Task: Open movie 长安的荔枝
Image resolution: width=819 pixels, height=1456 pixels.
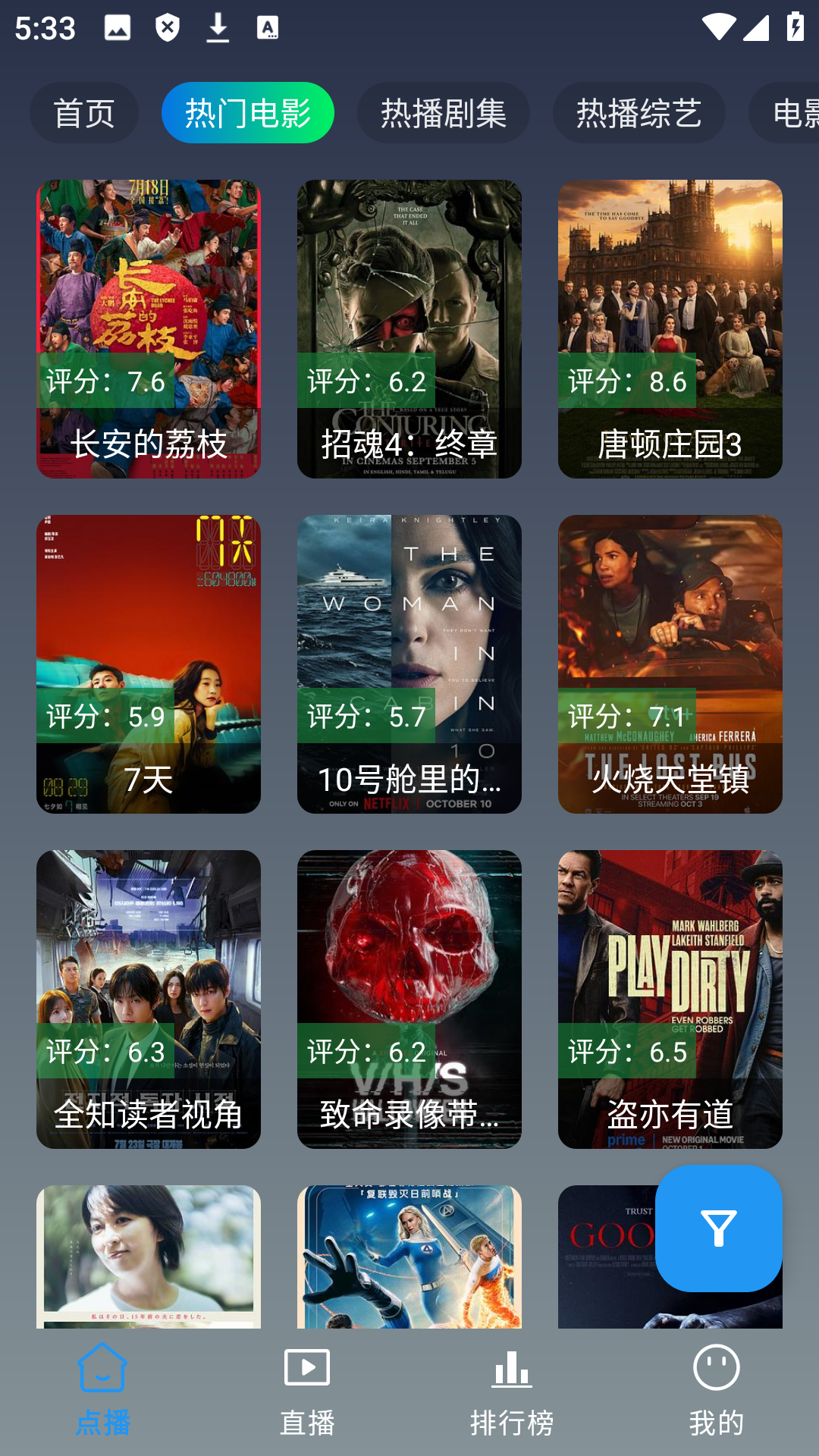Action: (149, 328)
